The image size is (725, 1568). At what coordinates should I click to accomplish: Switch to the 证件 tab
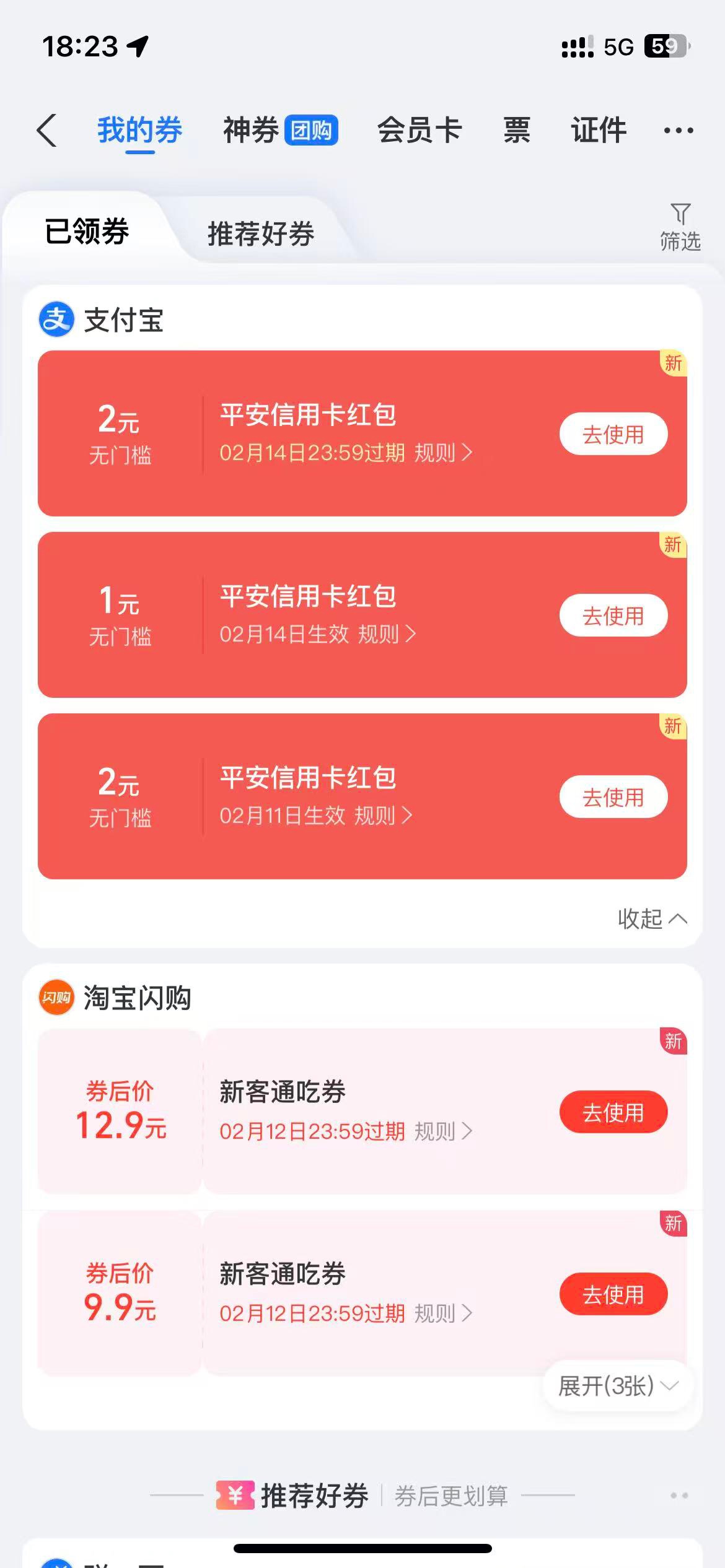(x=598, y=130)
